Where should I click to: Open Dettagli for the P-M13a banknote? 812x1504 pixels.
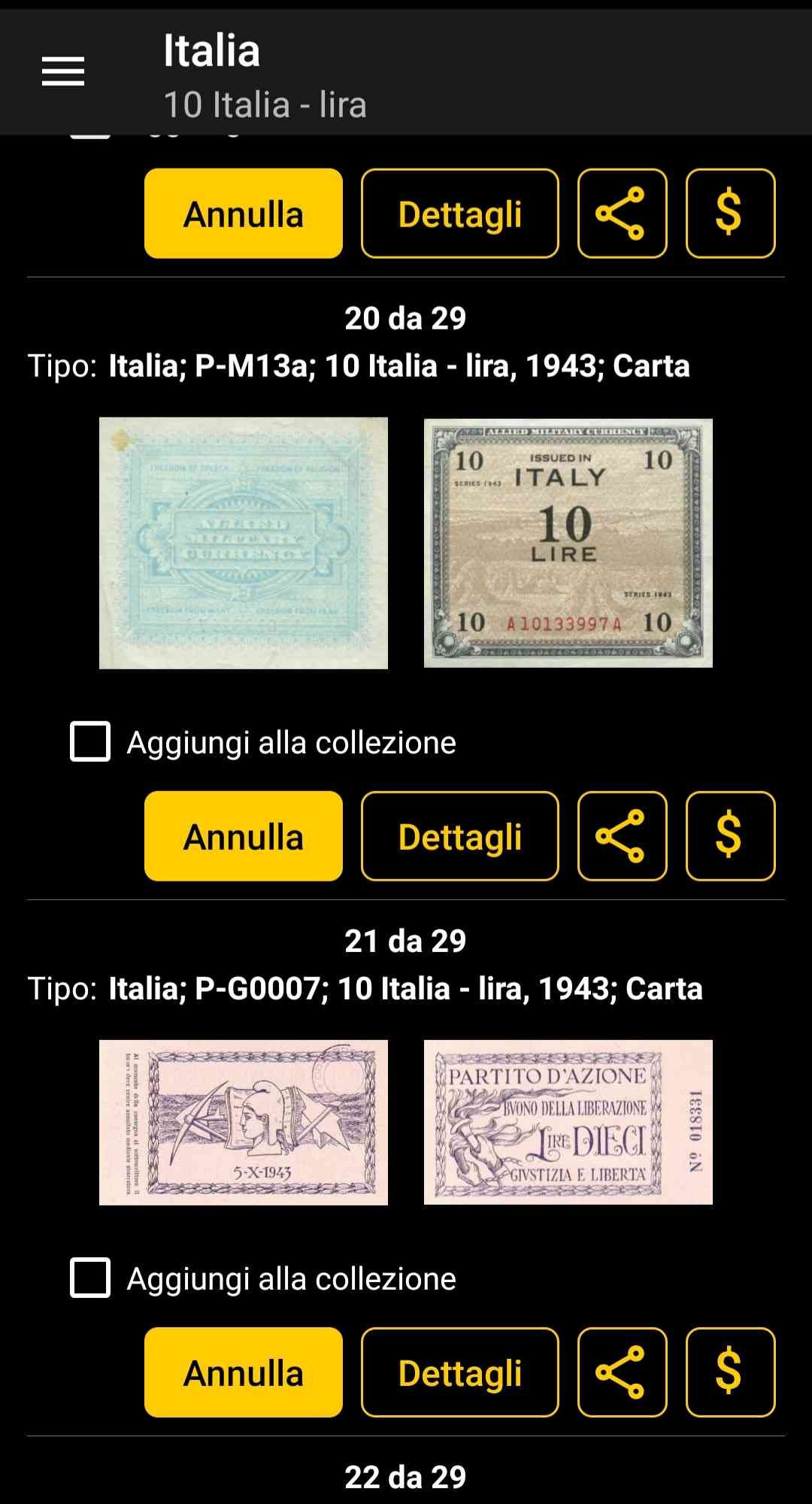click(460, 836)
